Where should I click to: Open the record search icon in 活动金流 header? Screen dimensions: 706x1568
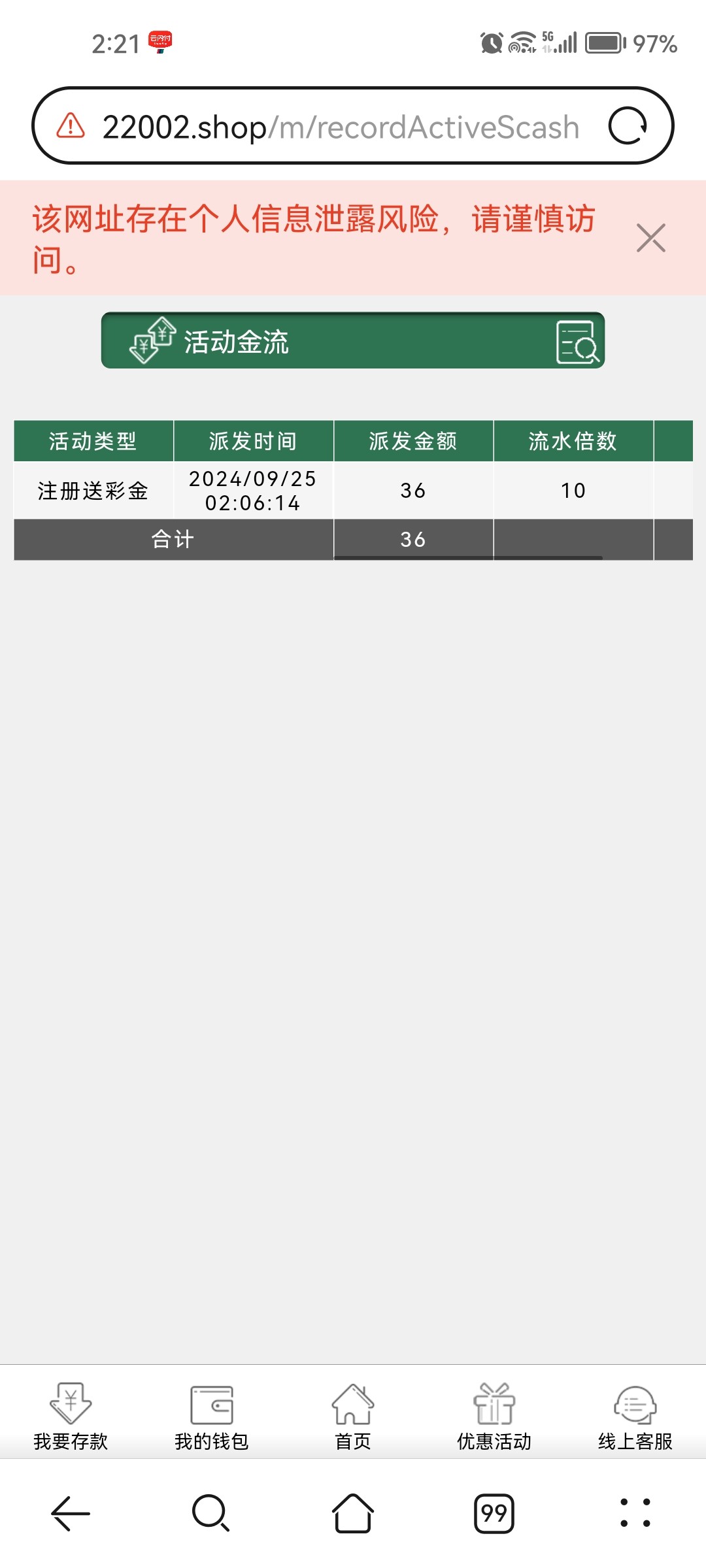[x=577, y=342]
